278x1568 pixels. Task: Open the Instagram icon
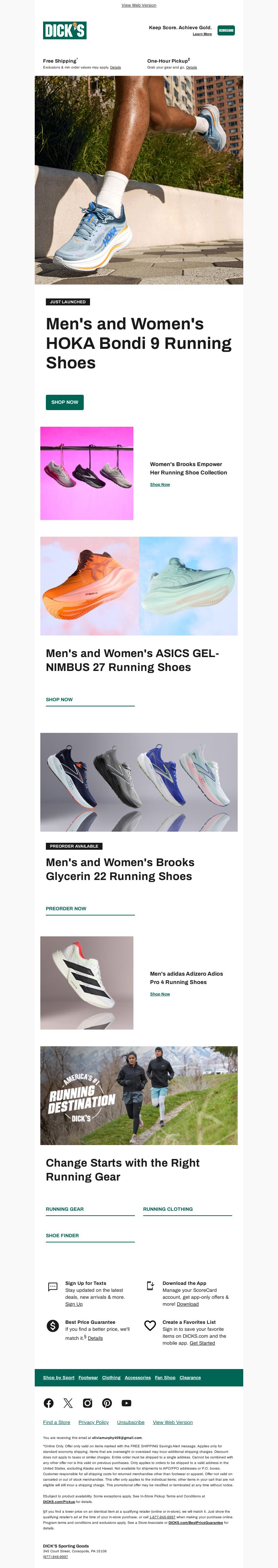tap(88, 1403)
